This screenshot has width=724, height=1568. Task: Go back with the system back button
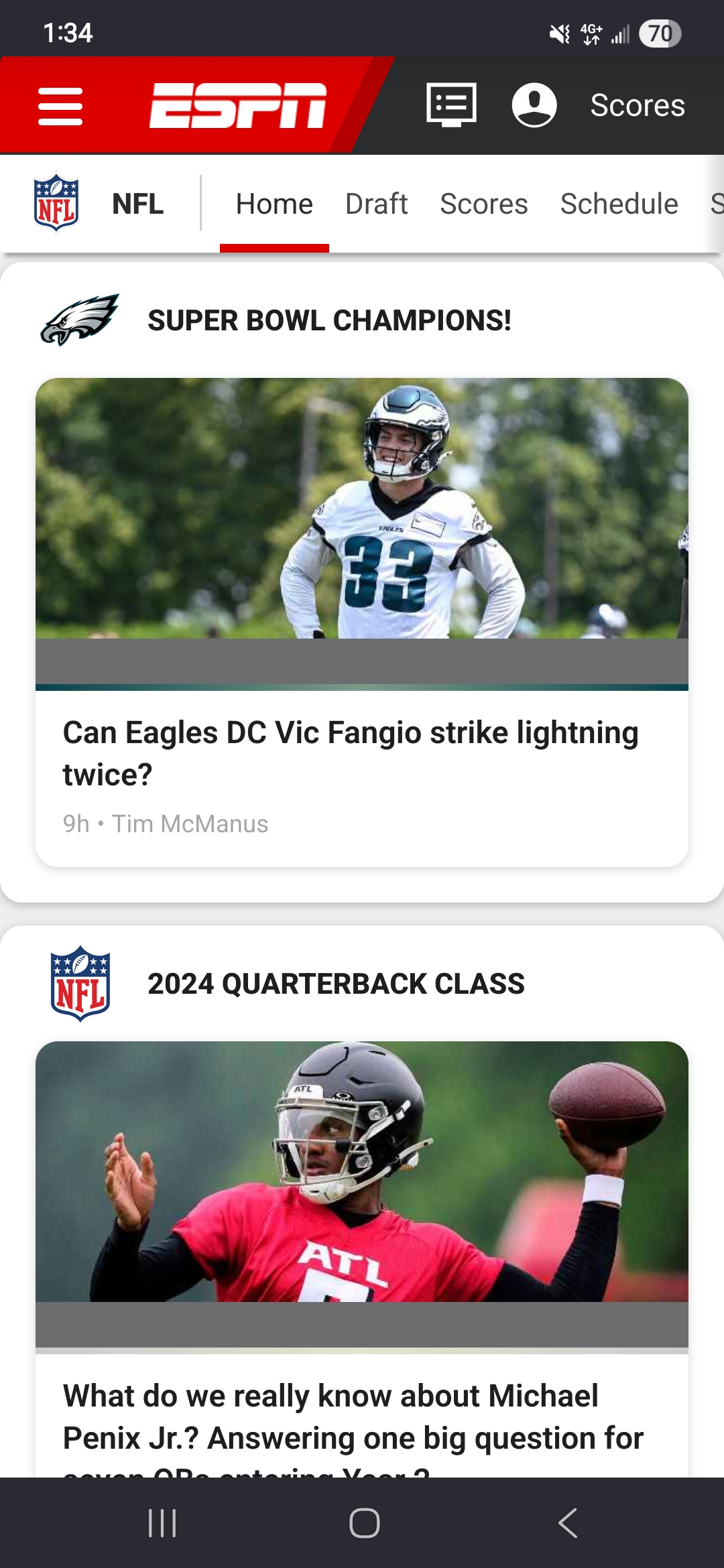pyautogui.click(x=567, y=1523)
